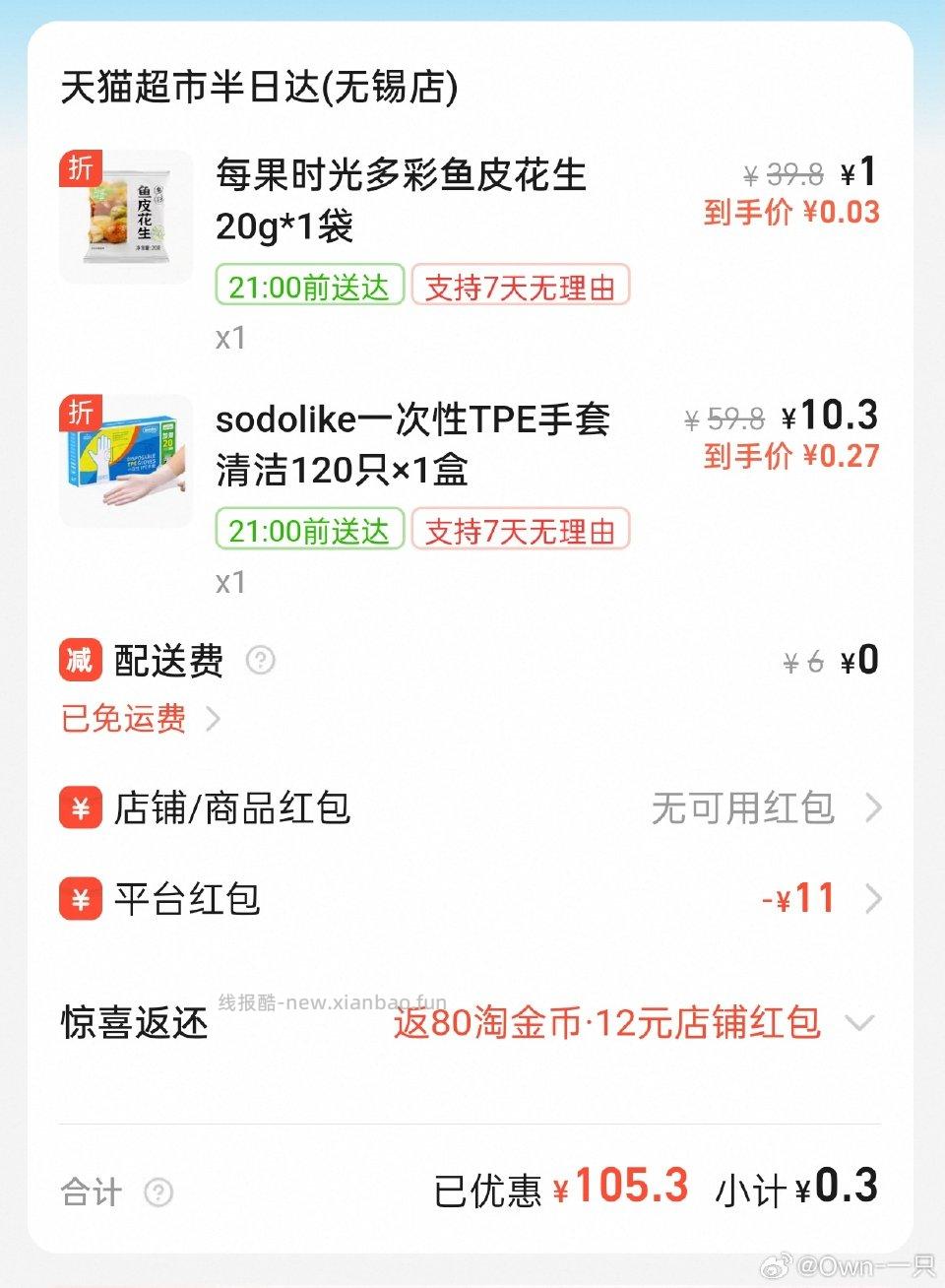This screenshot has height=1288, width=945.
Task: Open 已免运费 shipping details
Action: 123,720
